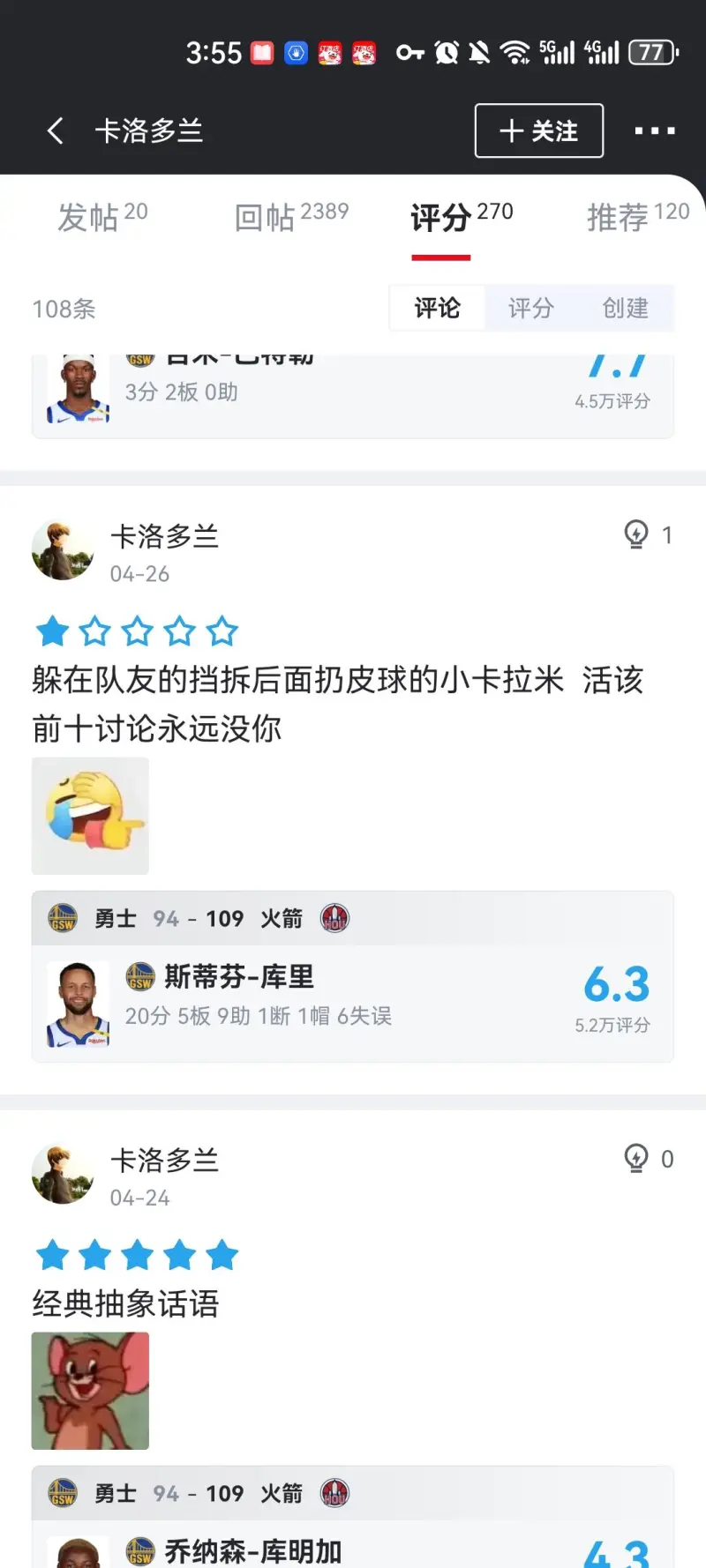706x1568 pixels.
Task: Switch to the 回帖 tab
Action: pyautogui.click(x=291, y=216)
